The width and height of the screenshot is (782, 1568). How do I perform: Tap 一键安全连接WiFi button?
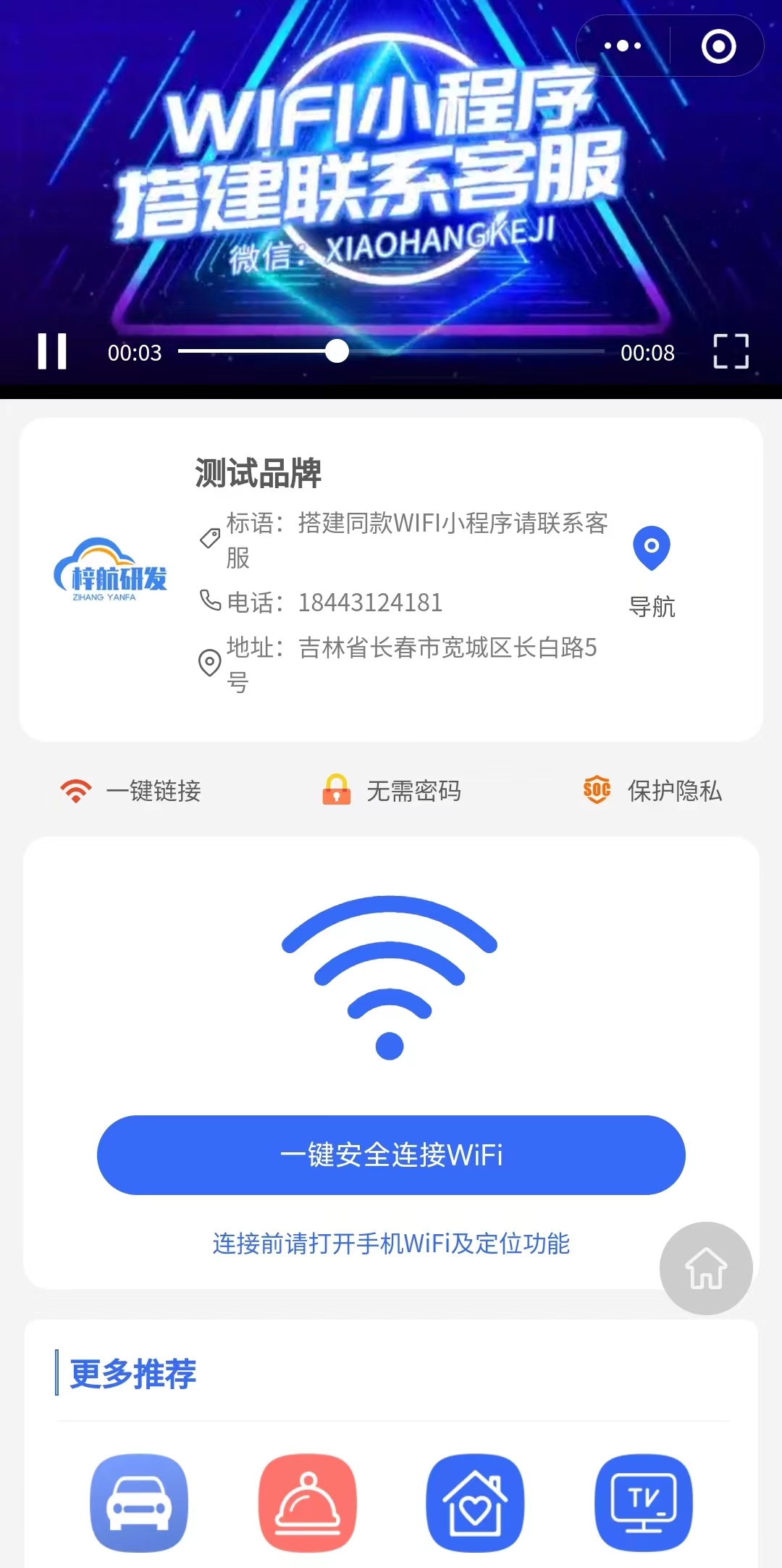tap(391, 1155)
